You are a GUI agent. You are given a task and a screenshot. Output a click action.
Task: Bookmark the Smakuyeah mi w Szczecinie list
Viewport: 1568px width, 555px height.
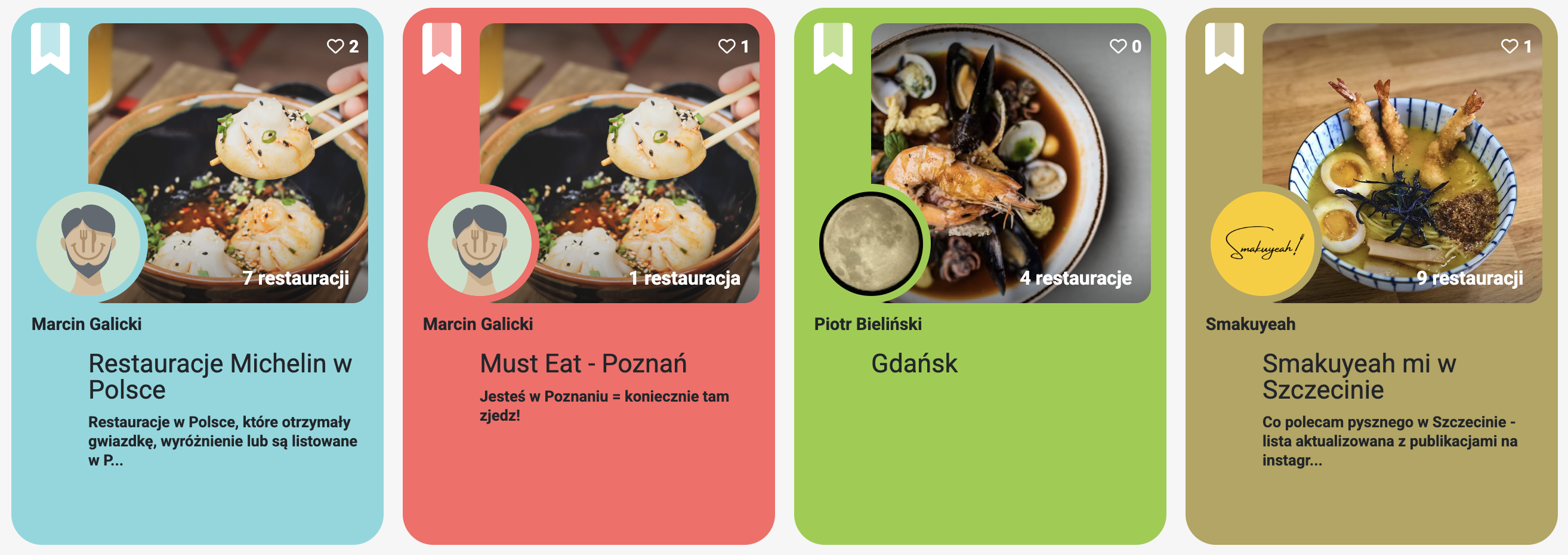coord(1225,48)
